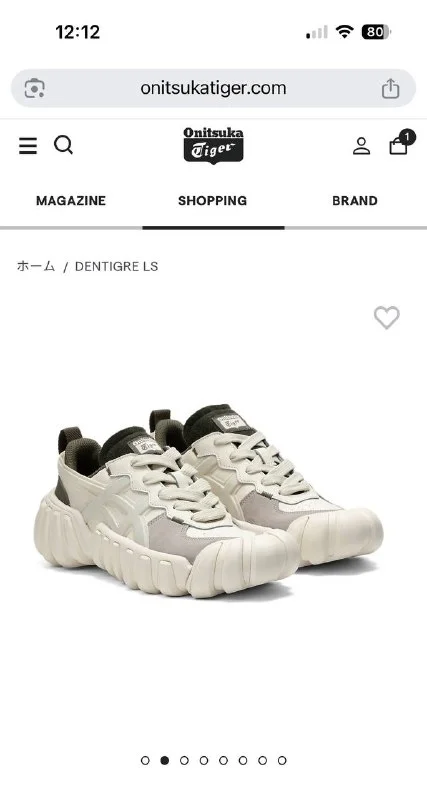Screen dimensions: 427x800
Task: Share this page from the browser
Action: point(390,88)
